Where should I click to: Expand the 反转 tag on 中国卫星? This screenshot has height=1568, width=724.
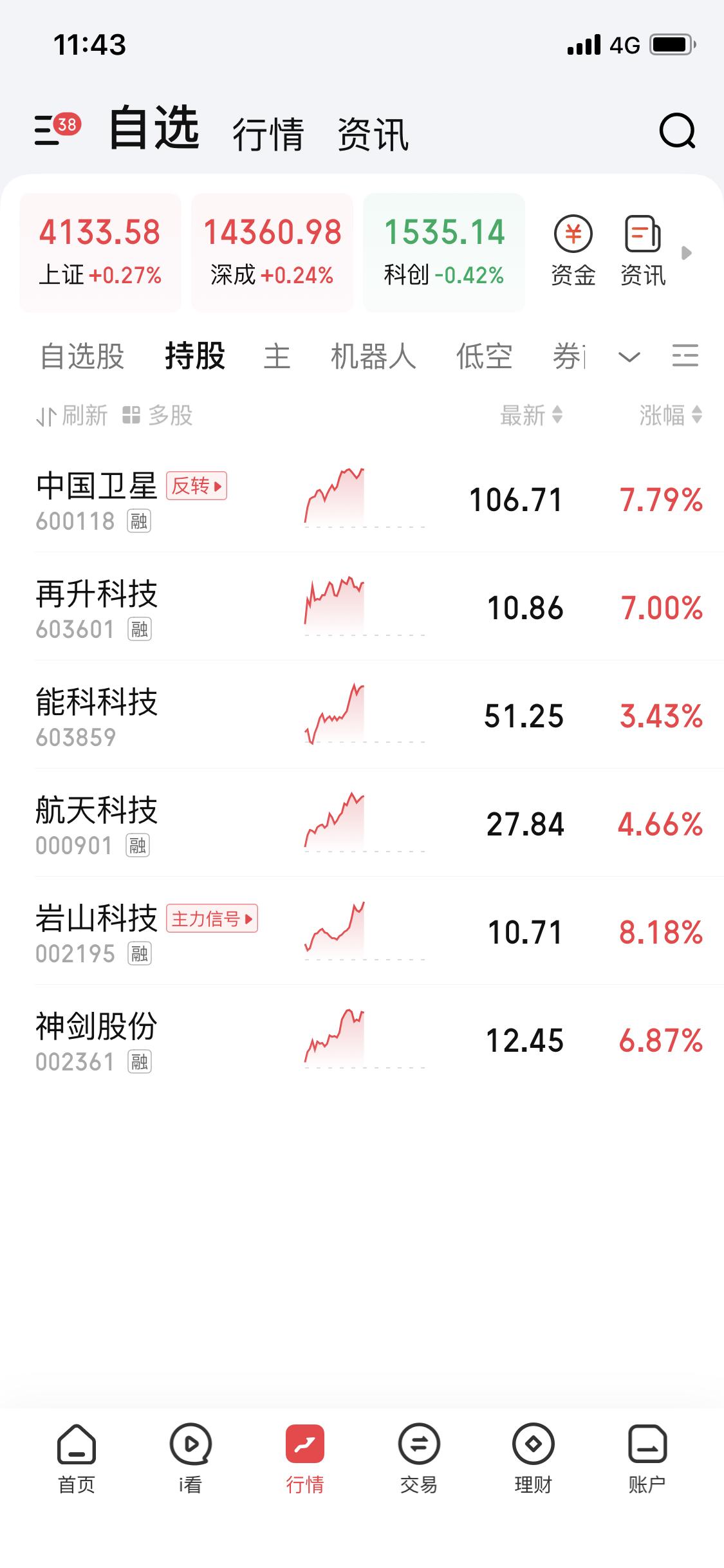tap(198, 487)
